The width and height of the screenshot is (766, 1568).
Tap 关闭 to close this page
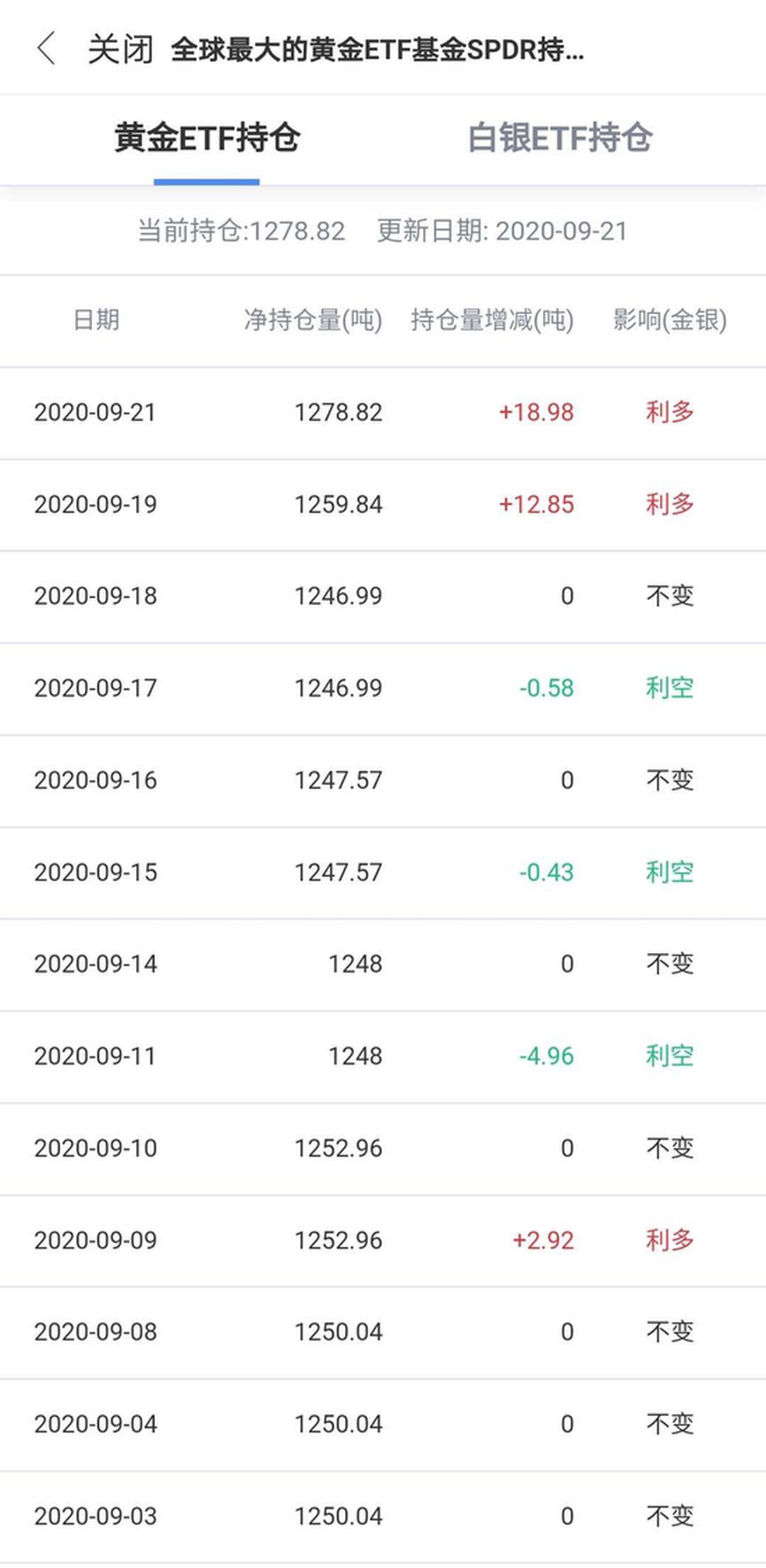pos(120,50)
